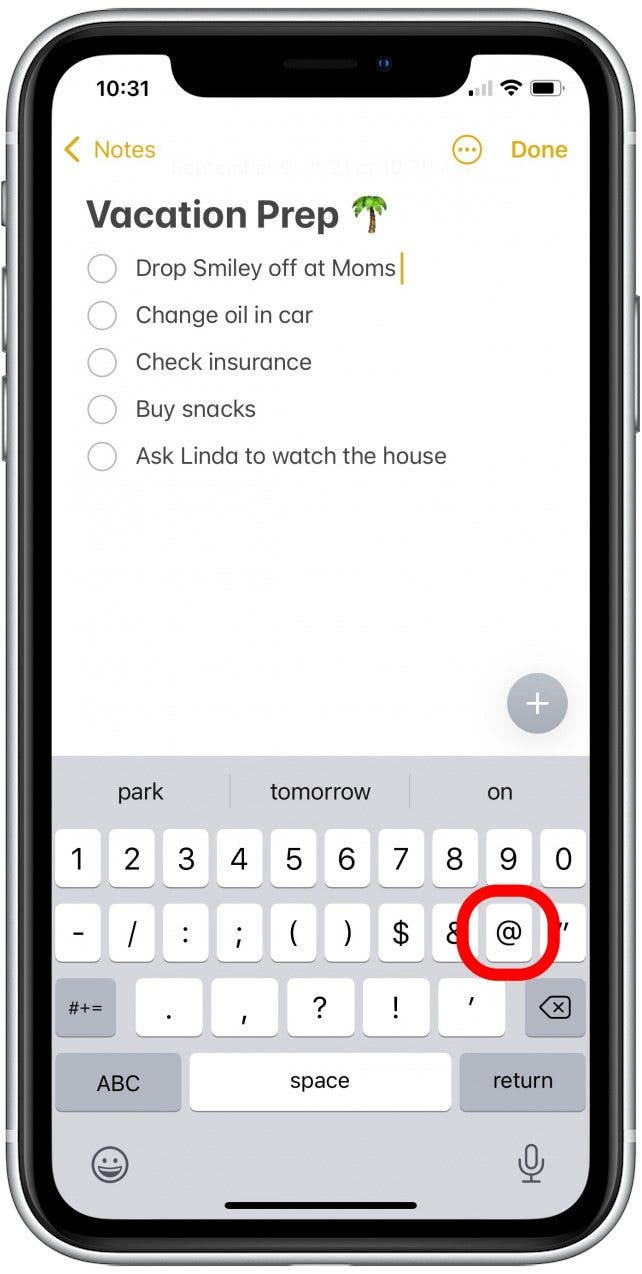Insert the suggestion on
The image size is (642, 1274).
(499, 792)
